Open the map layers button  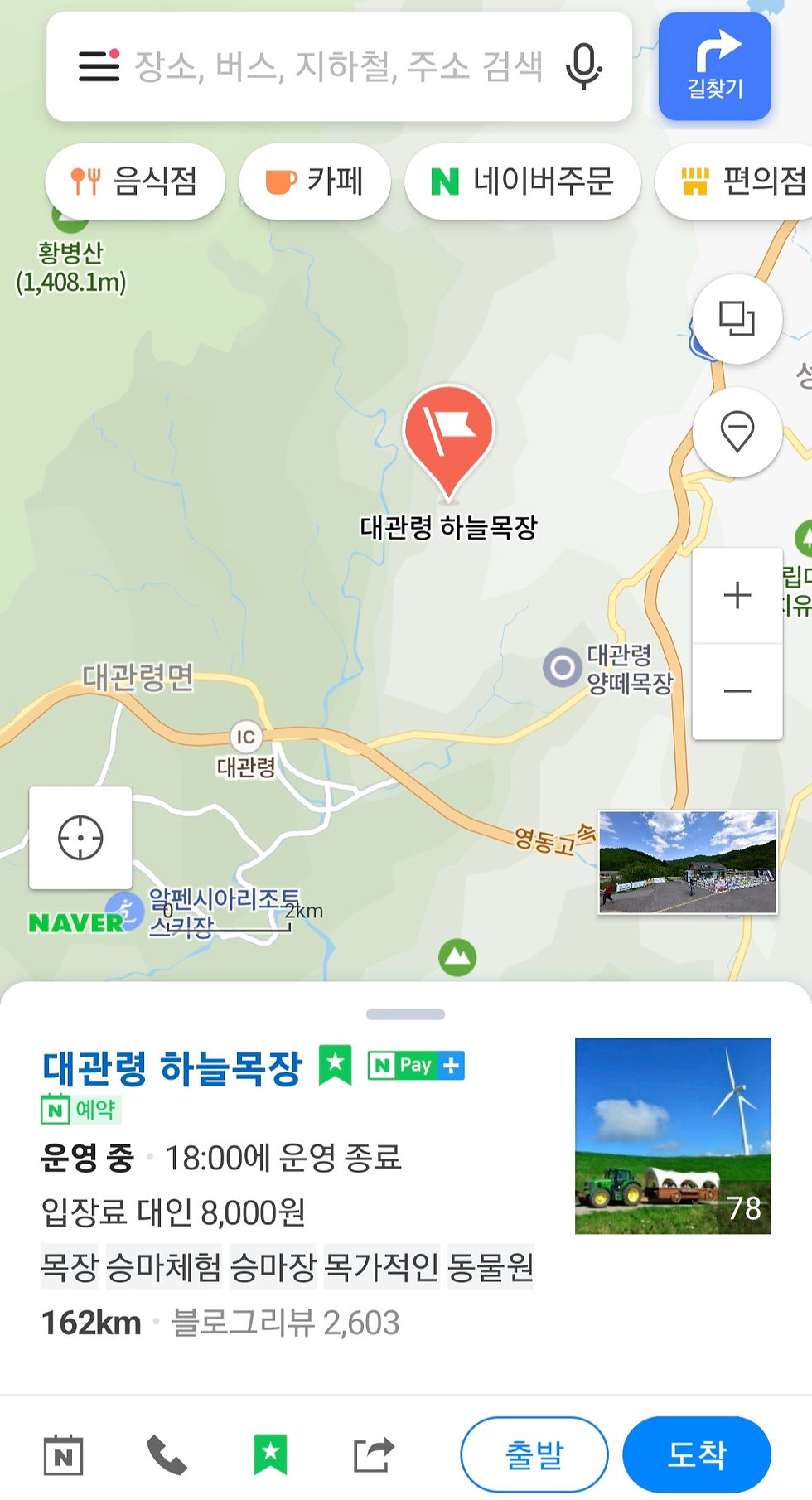[737, 319]
